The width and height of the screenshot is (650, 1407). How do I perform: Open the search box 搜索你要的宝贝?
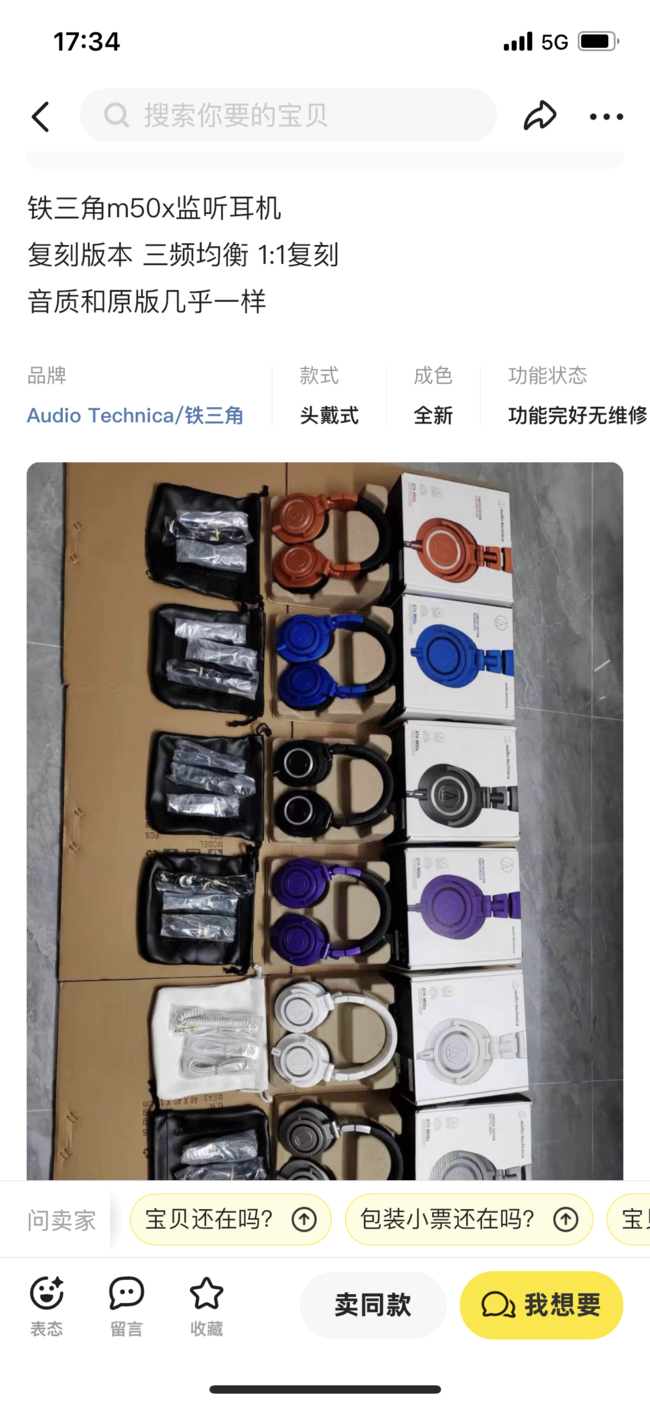(288, 115)
